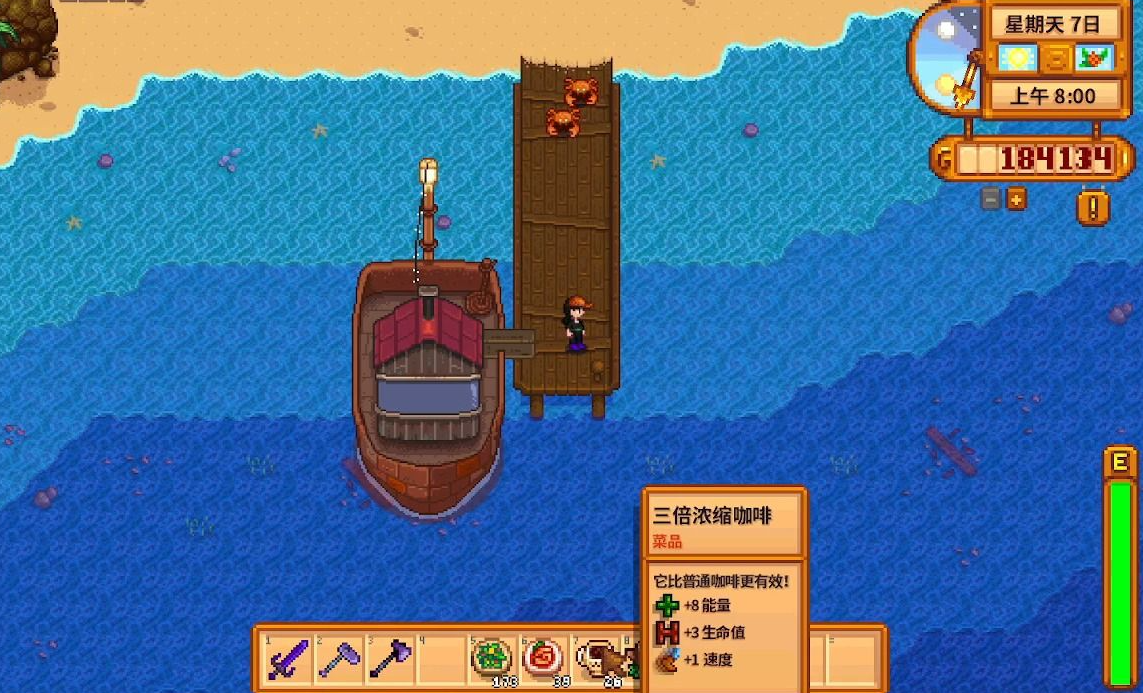Select the red dish stack of 38
The image size is (1143, 693).
(543, 658)
